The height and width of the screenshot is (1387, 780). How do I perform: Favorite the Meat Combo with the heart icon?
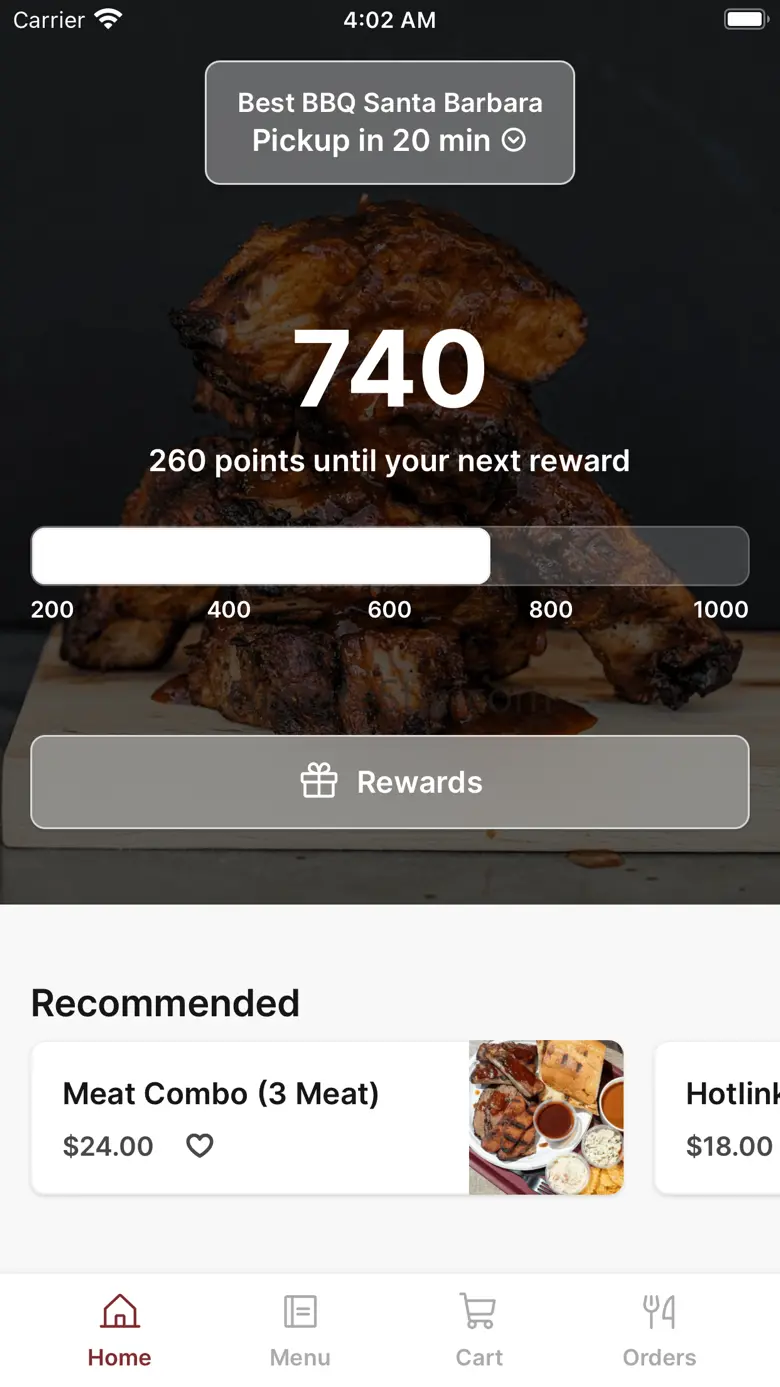tap(200, 1146)
